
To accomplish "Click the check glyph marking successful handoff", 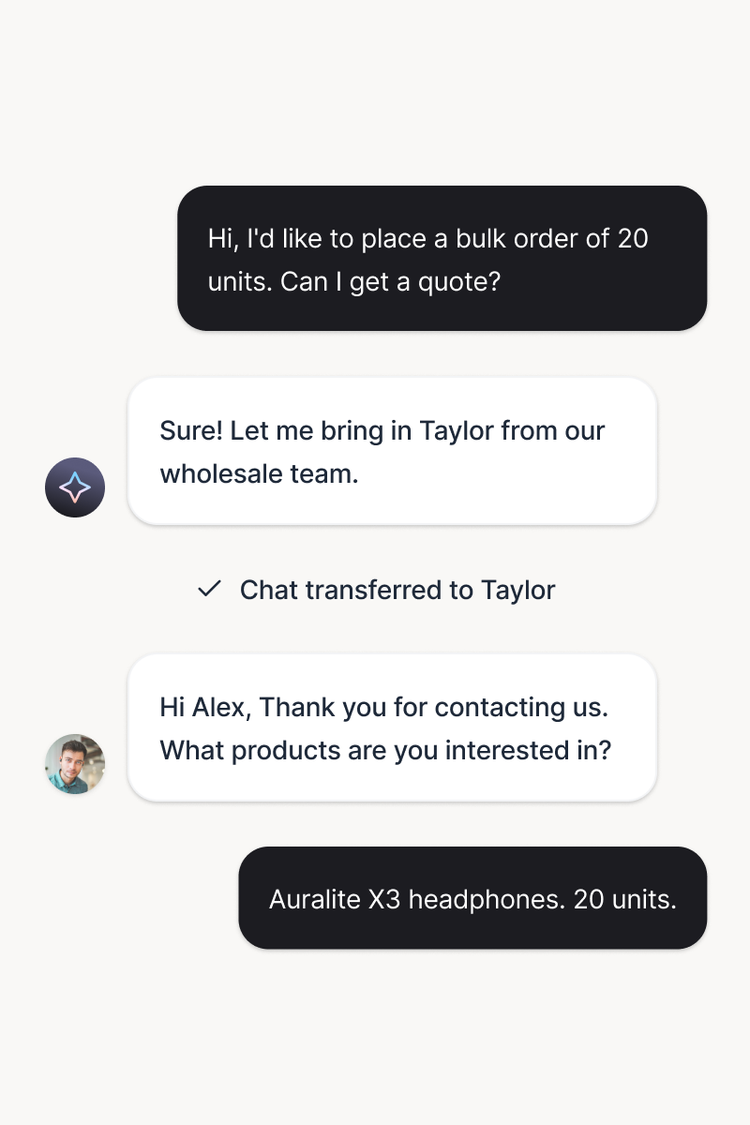I will coord(208,589).
